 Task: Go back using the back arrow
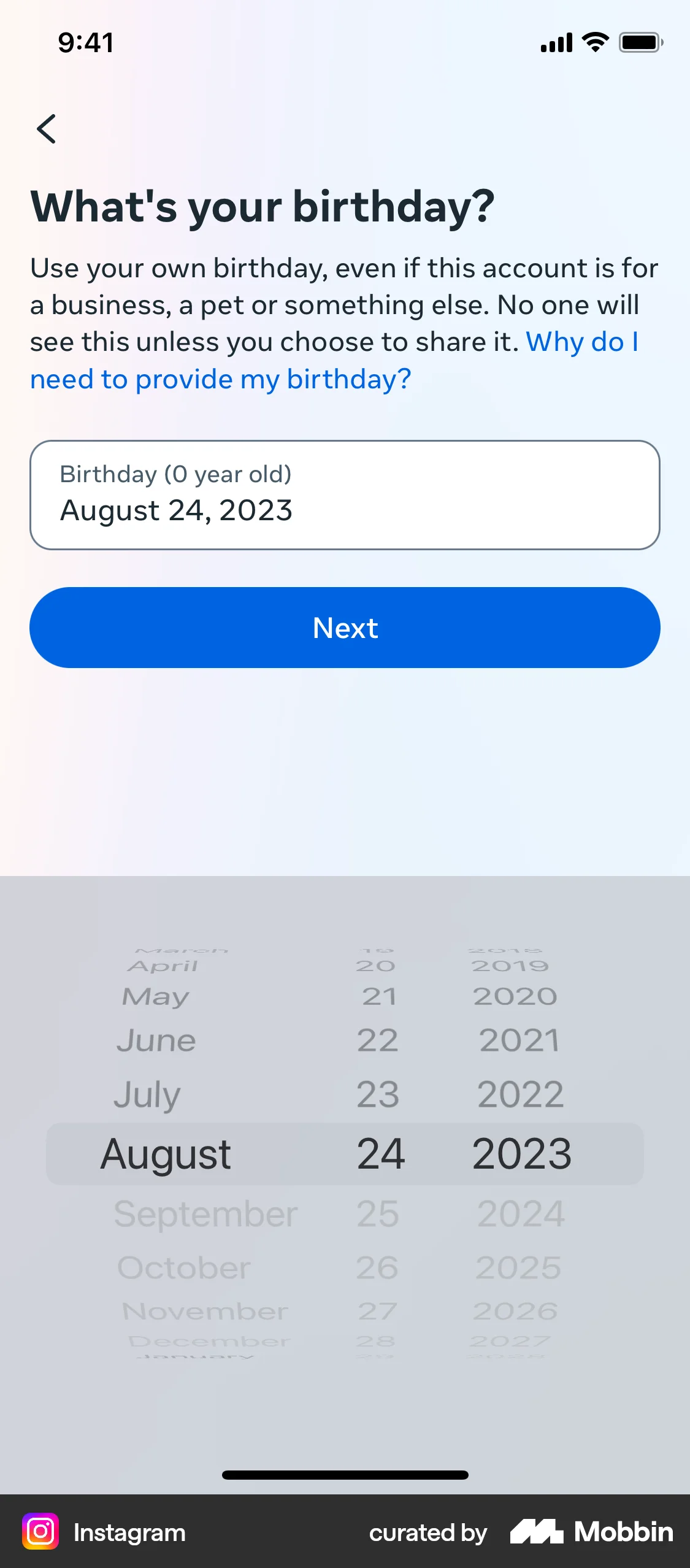click(48, 129)
